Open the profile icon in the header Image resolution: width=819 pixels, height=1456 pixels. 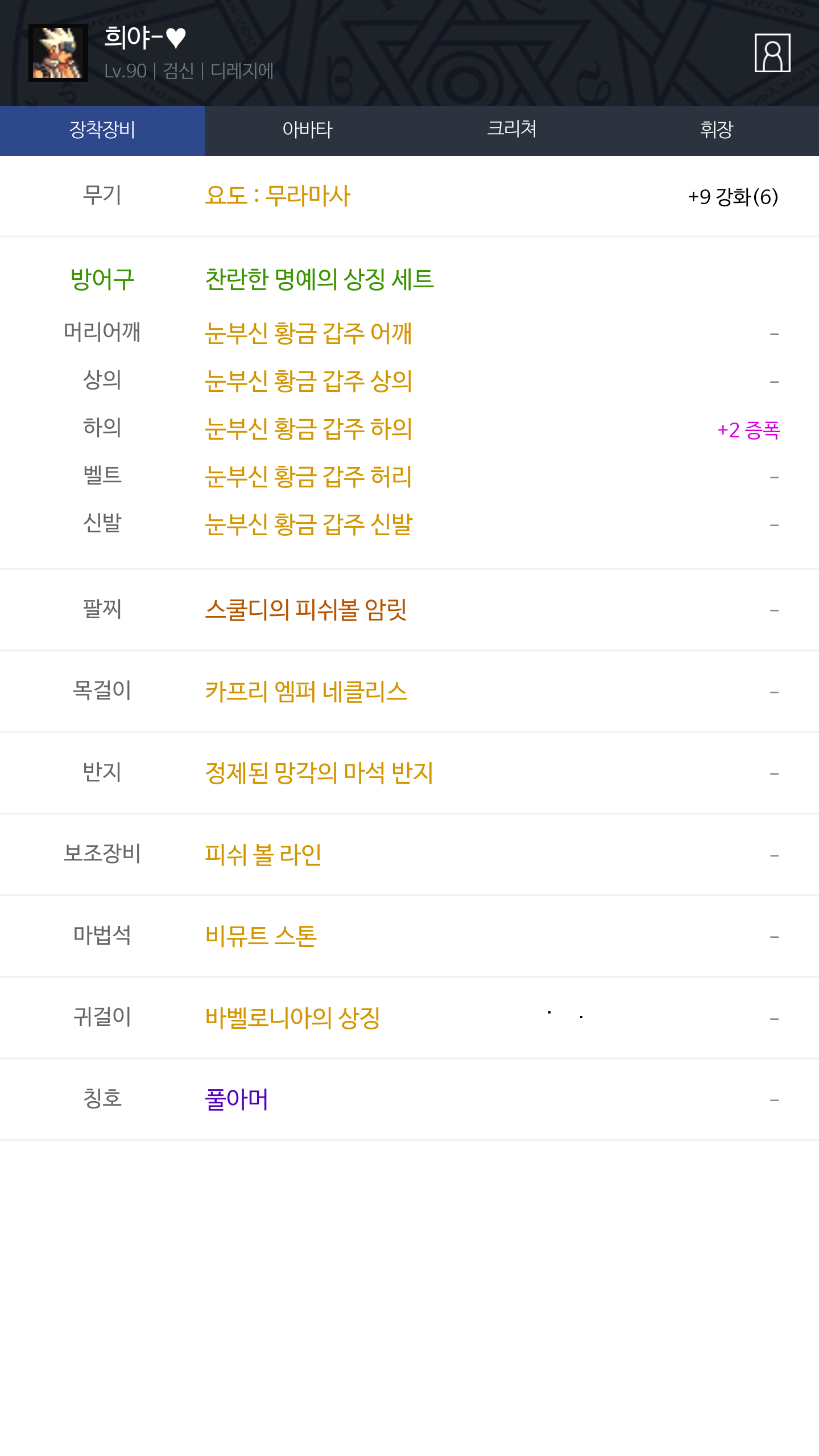click(x=772, y=53)
